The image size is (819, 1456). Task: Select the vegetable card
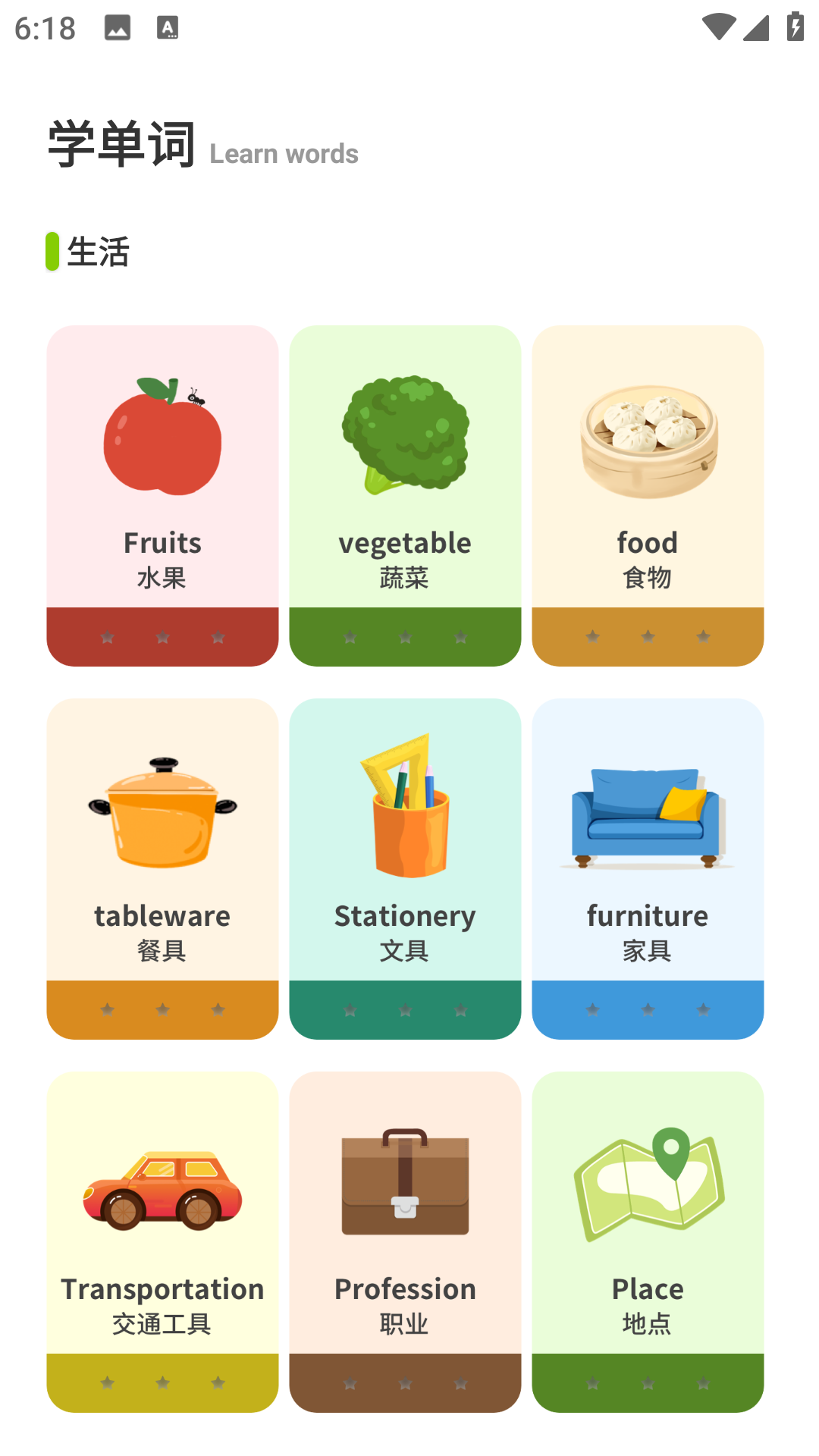point(405,495)
